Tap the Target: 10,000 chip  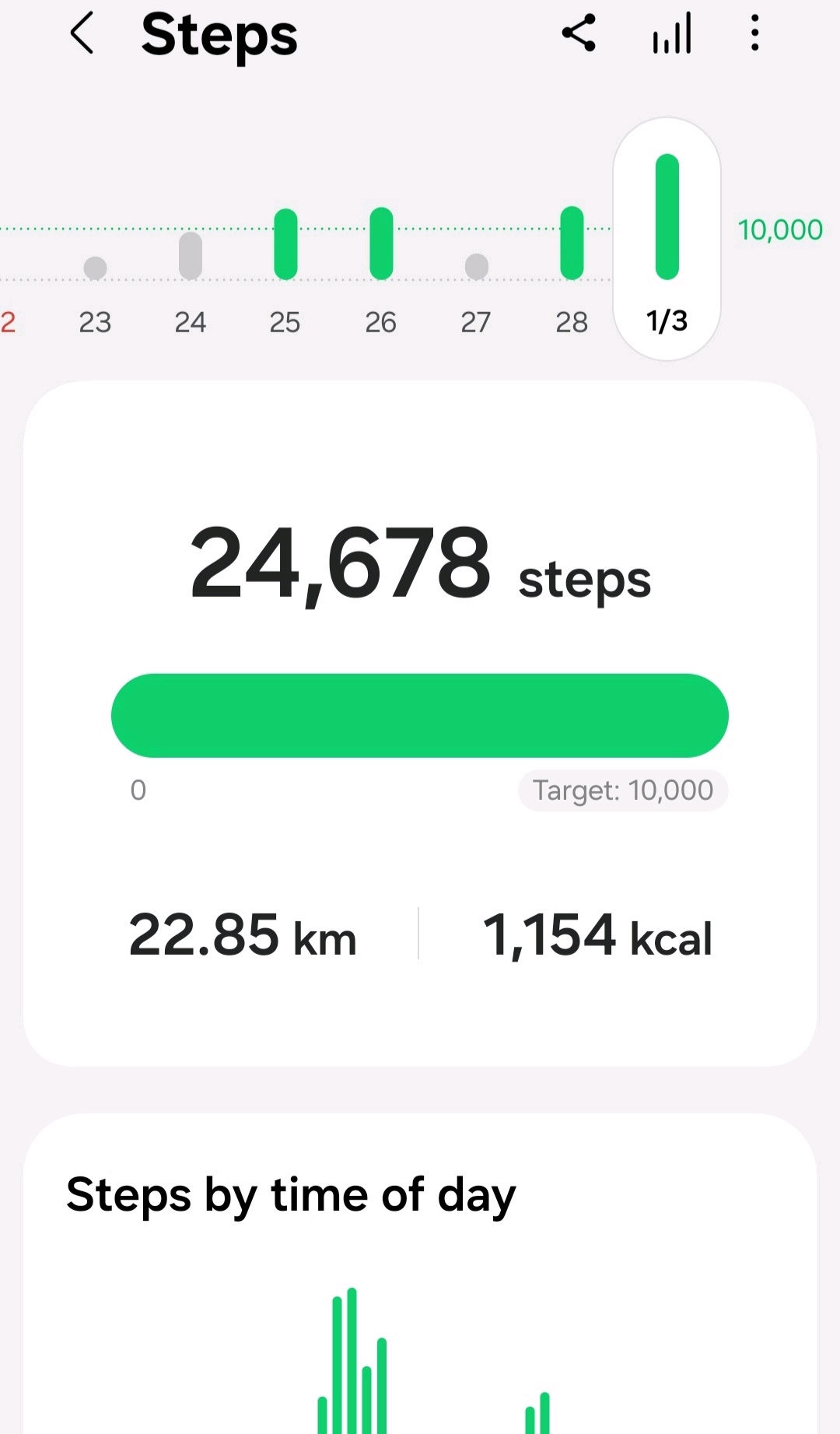pos(623,791)
